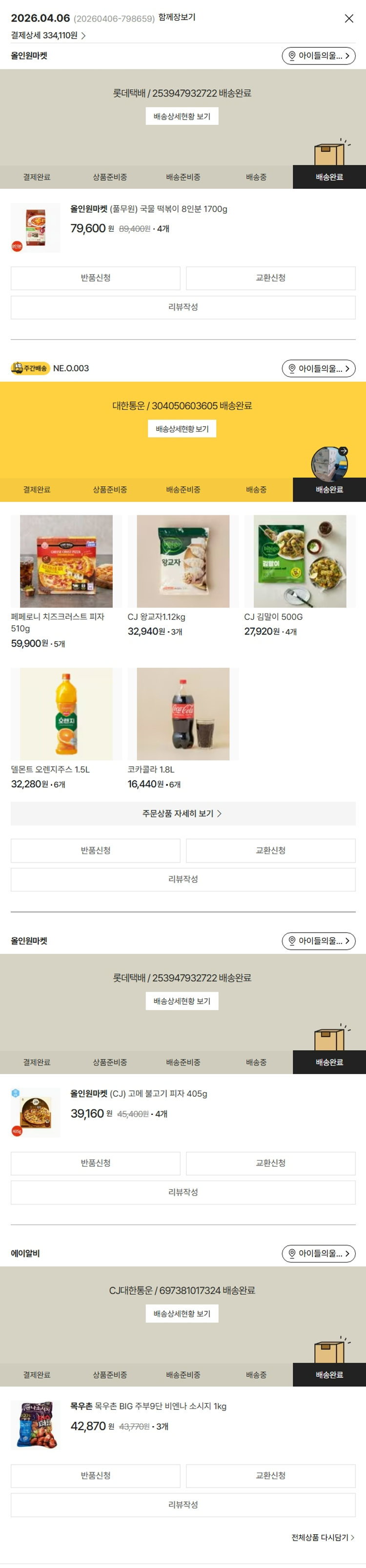Request return for 목우촌 비엔나 소시지
The image size is (366, 1568).
pyautogui.click(x=96, y=1475)
